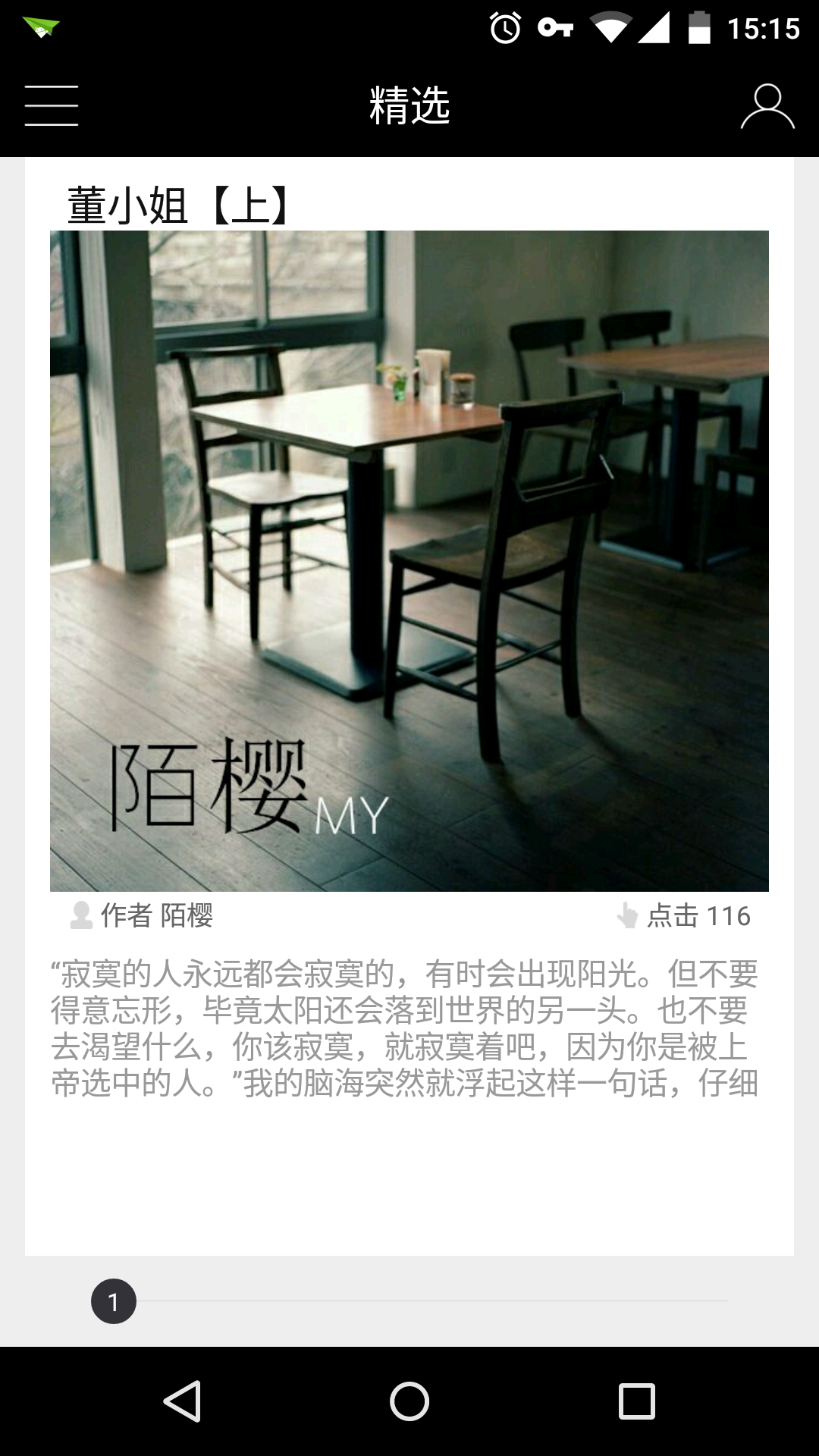The image size is (819, 1456).
Task: Go to the system home screen
Action: (x=409, y=1401)
